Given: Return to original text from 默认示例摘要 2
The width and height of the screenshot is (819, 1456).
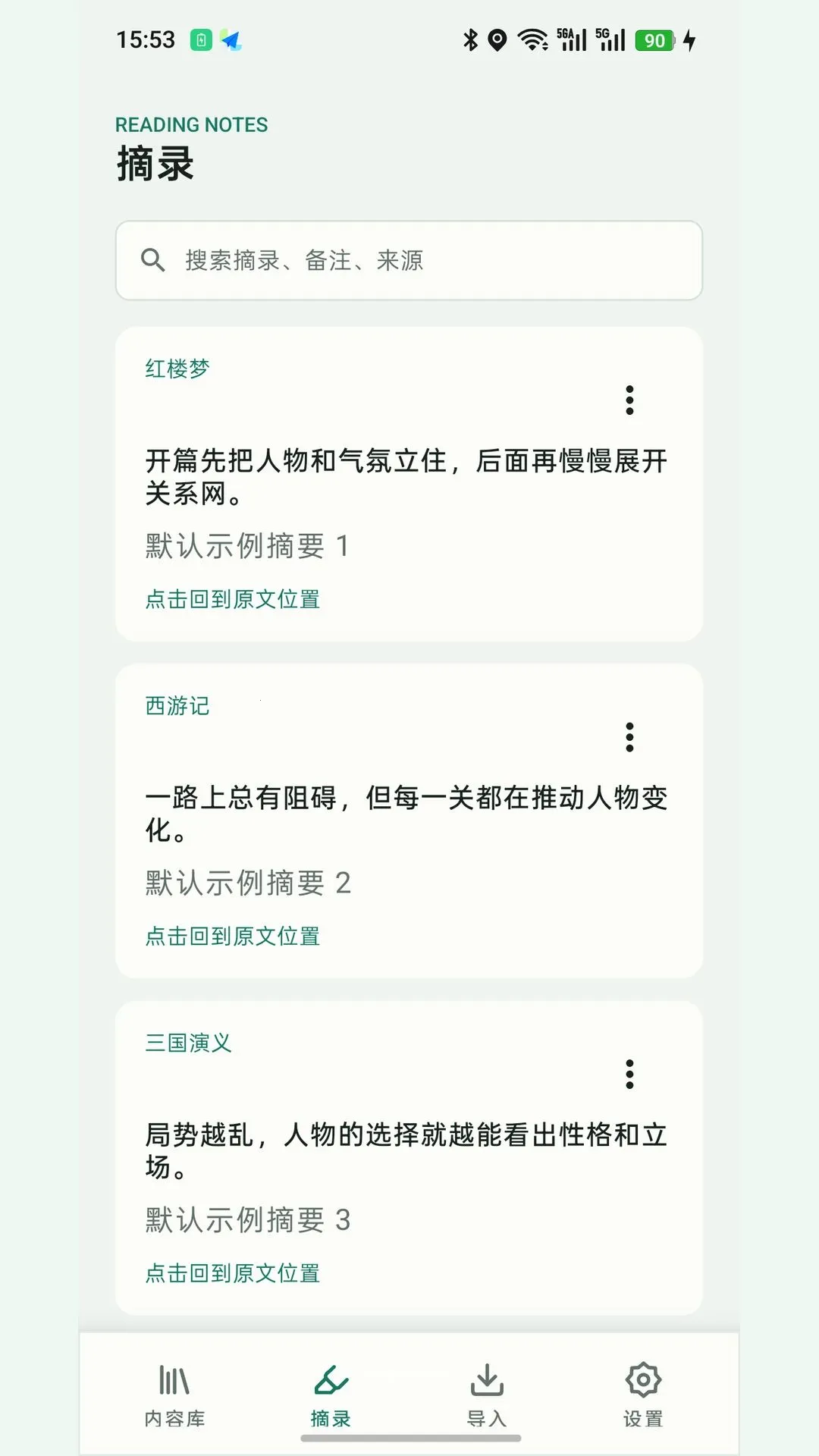Looking at the screenshot, I should pyautogui.click(x=233, y=936).
